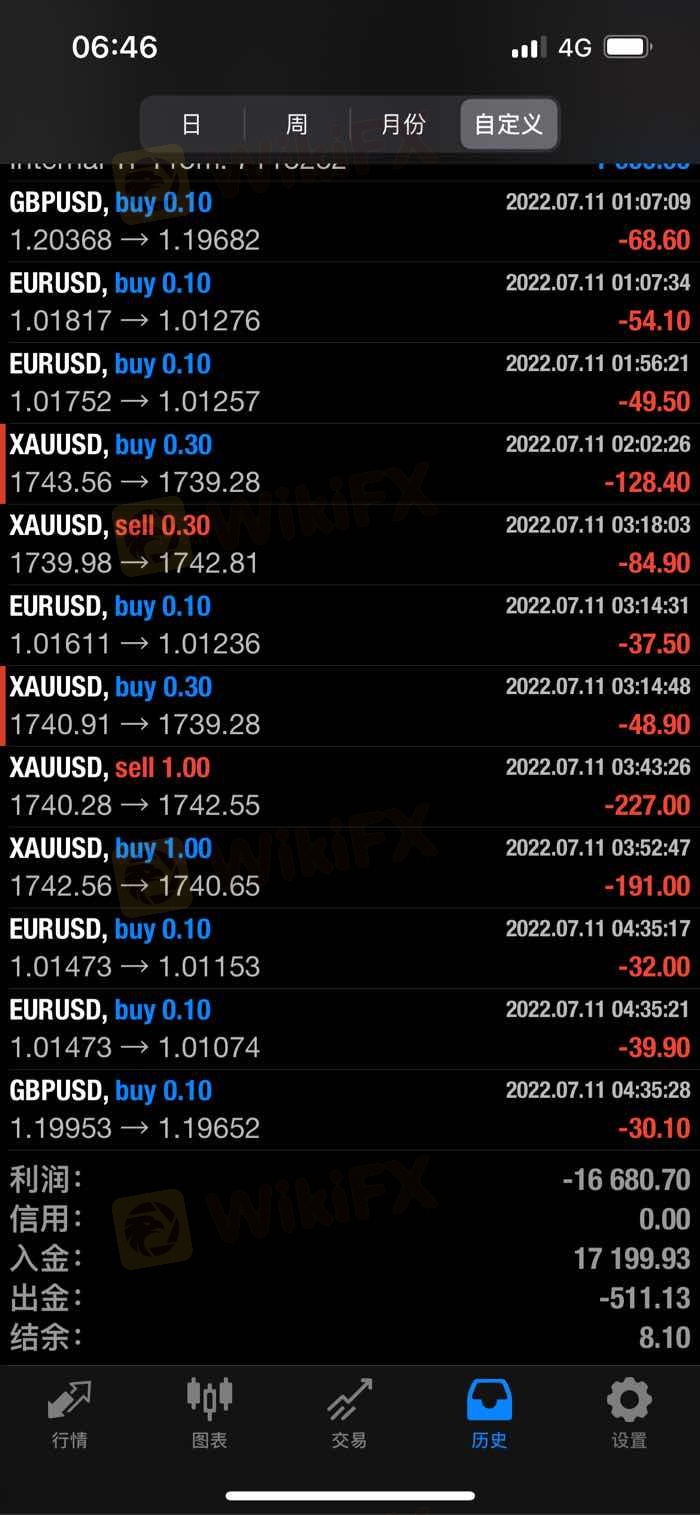The width and height of the screenshot is (700, 1515).
Task: Switch to the 日 period tab
Action: pyautogui.click(x=192, y=125)
